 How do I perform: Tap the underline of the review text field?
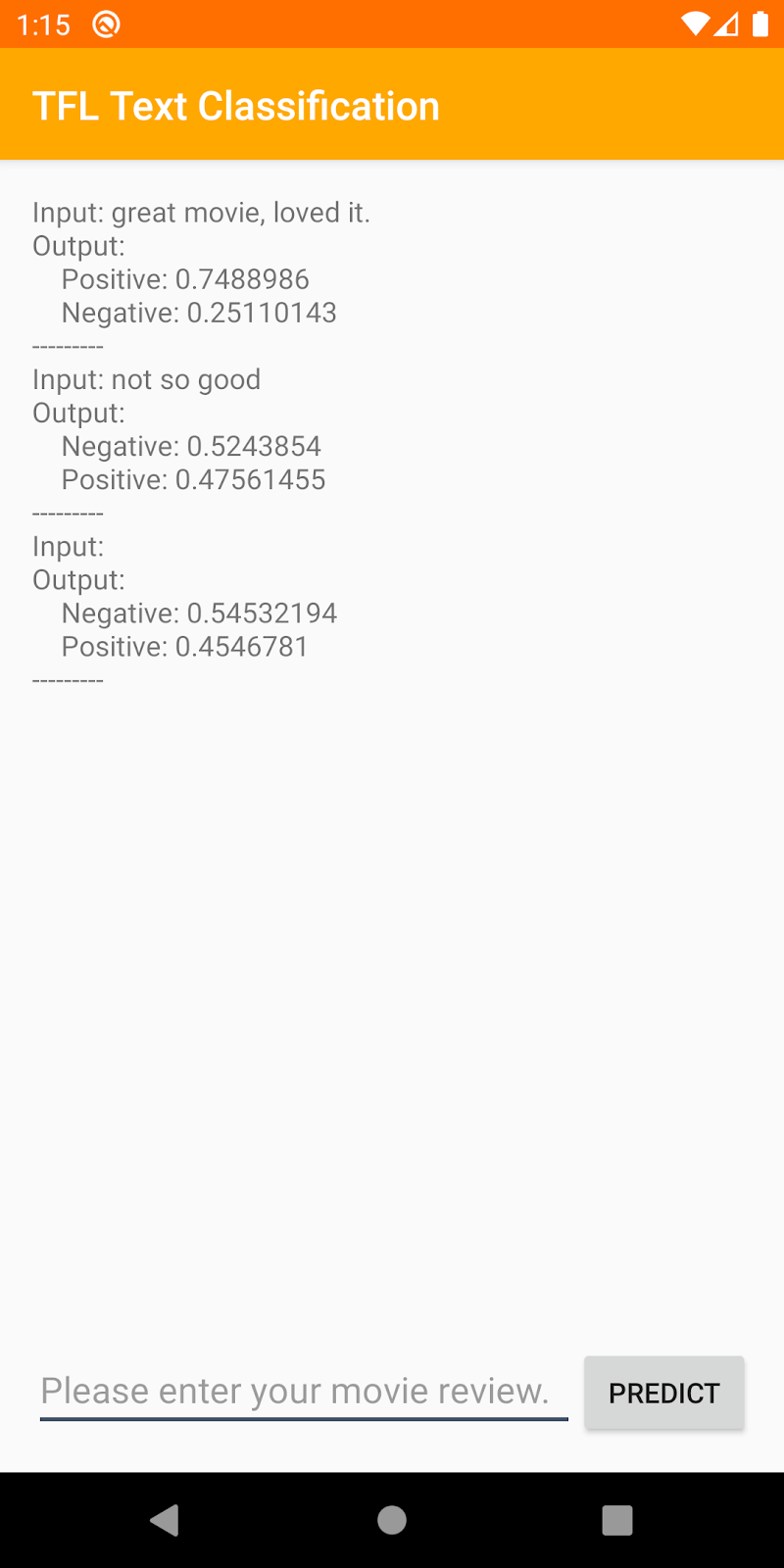pos(304,1419)
